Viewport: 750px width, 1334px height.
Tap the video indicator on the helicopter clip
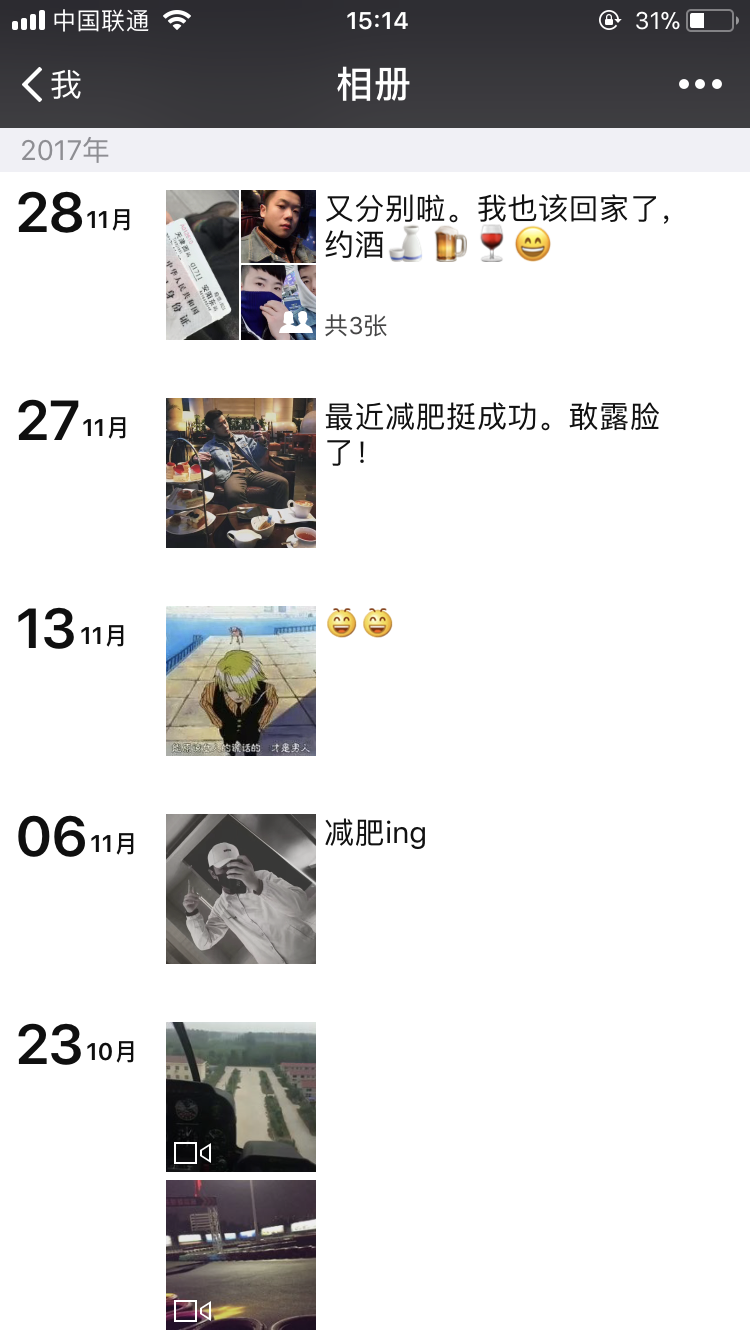click(190, 1152)
